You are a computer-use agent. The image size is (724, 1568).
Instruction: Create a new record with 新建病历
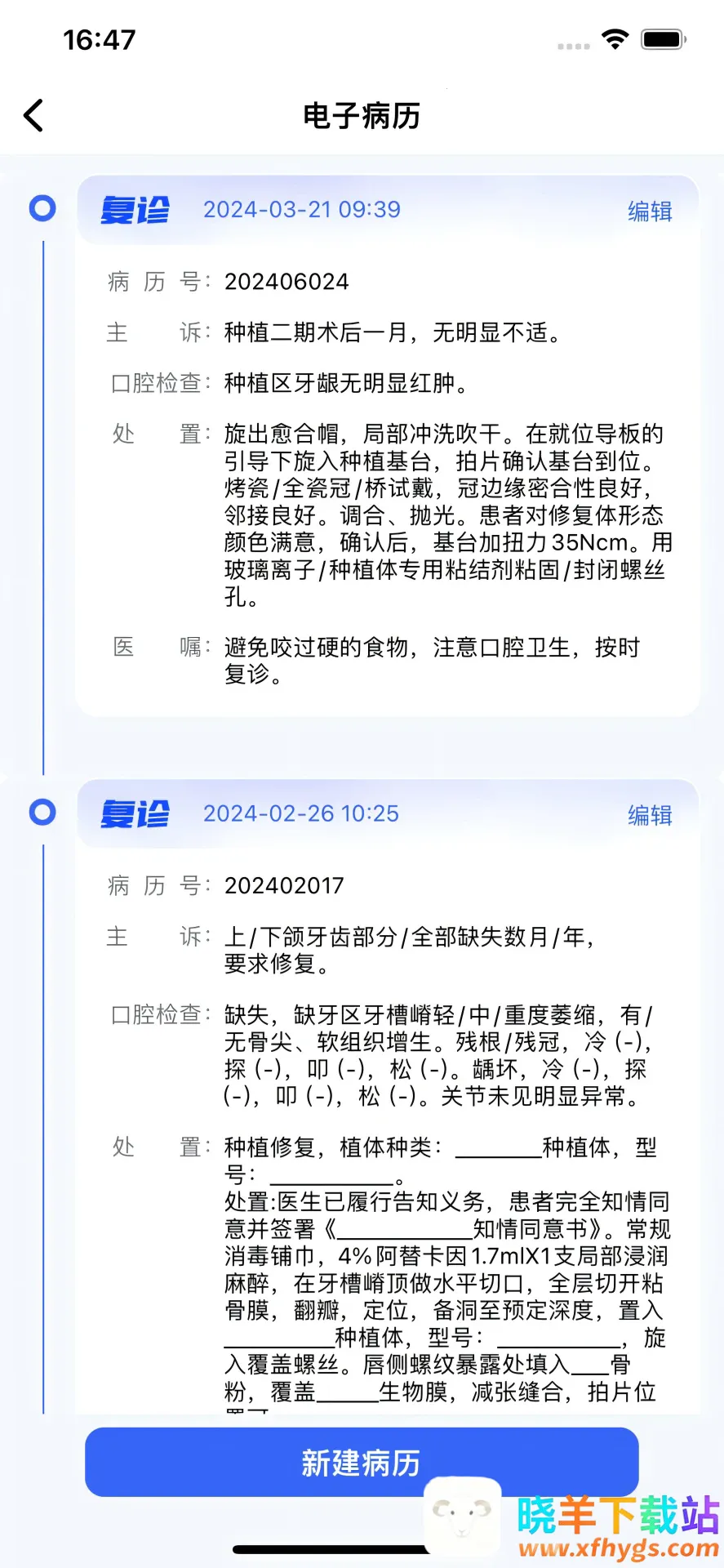pyautogui.click(x=361, y=1462)
